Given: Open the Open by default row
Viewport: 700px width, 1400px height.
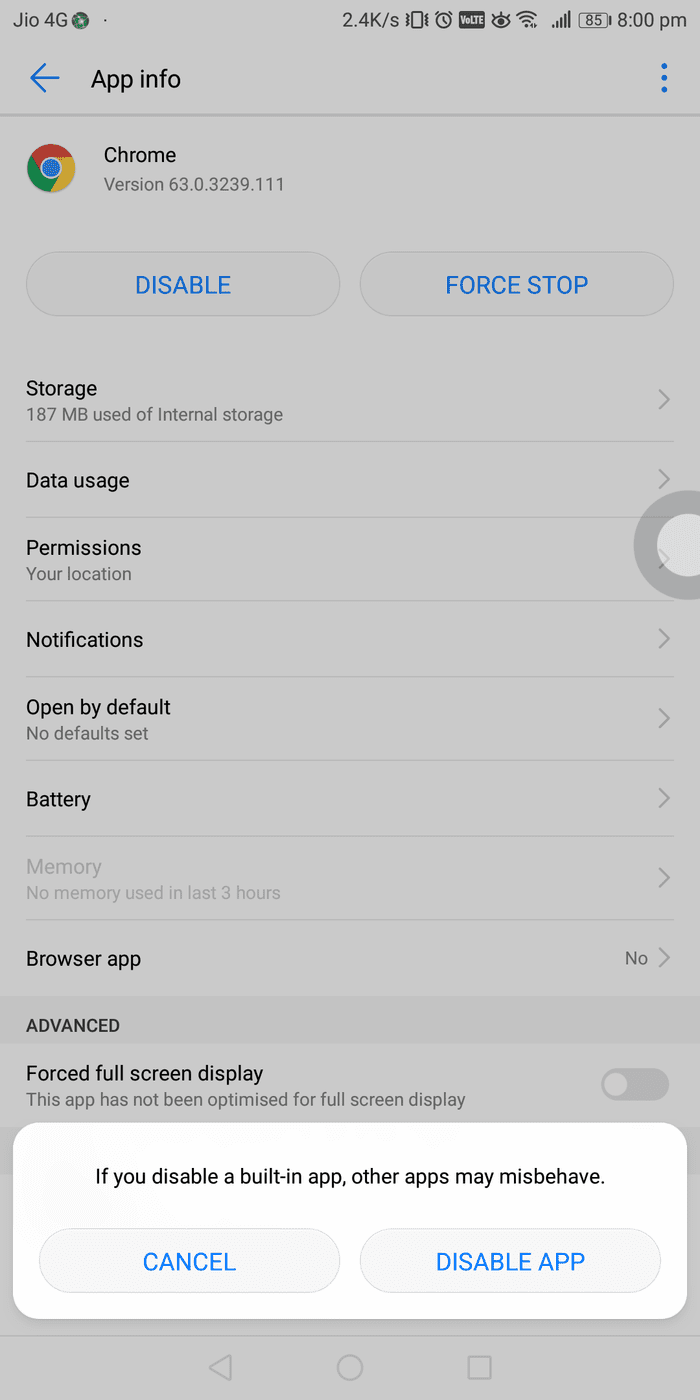Looking at the screenshot, I should pyautogui.click(x=350, y=718).
